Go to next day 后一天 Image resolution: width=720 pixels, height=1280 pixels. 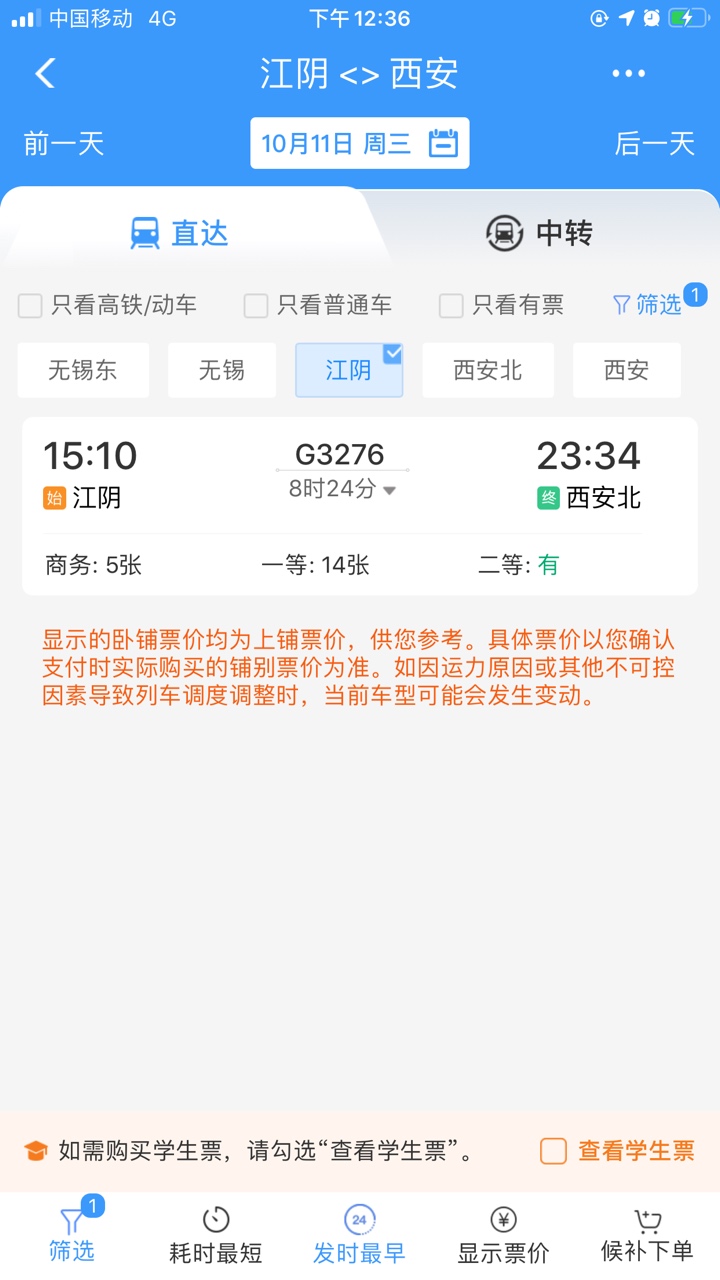[654, 144]
